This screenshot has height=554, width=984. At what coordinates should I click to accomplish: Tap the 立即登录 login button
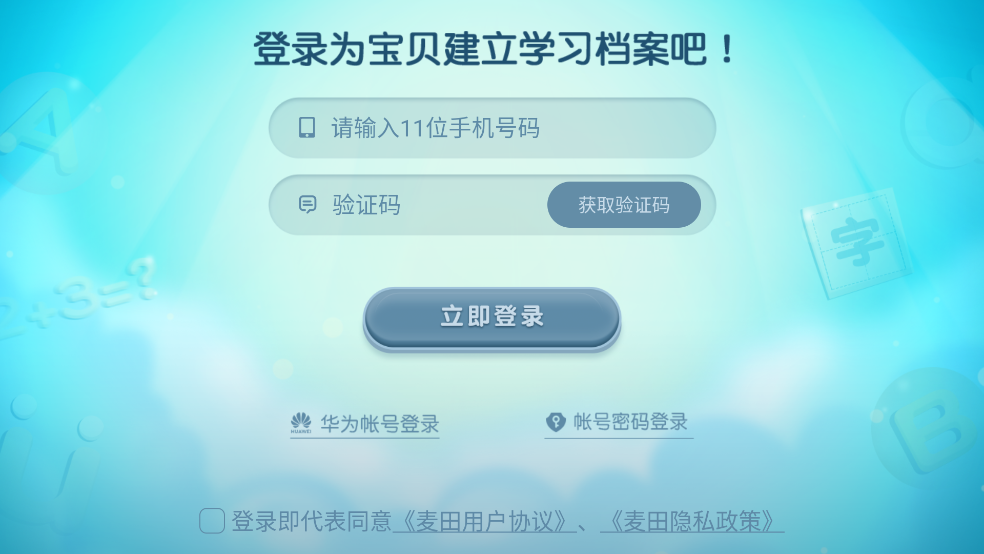[492, 318]
